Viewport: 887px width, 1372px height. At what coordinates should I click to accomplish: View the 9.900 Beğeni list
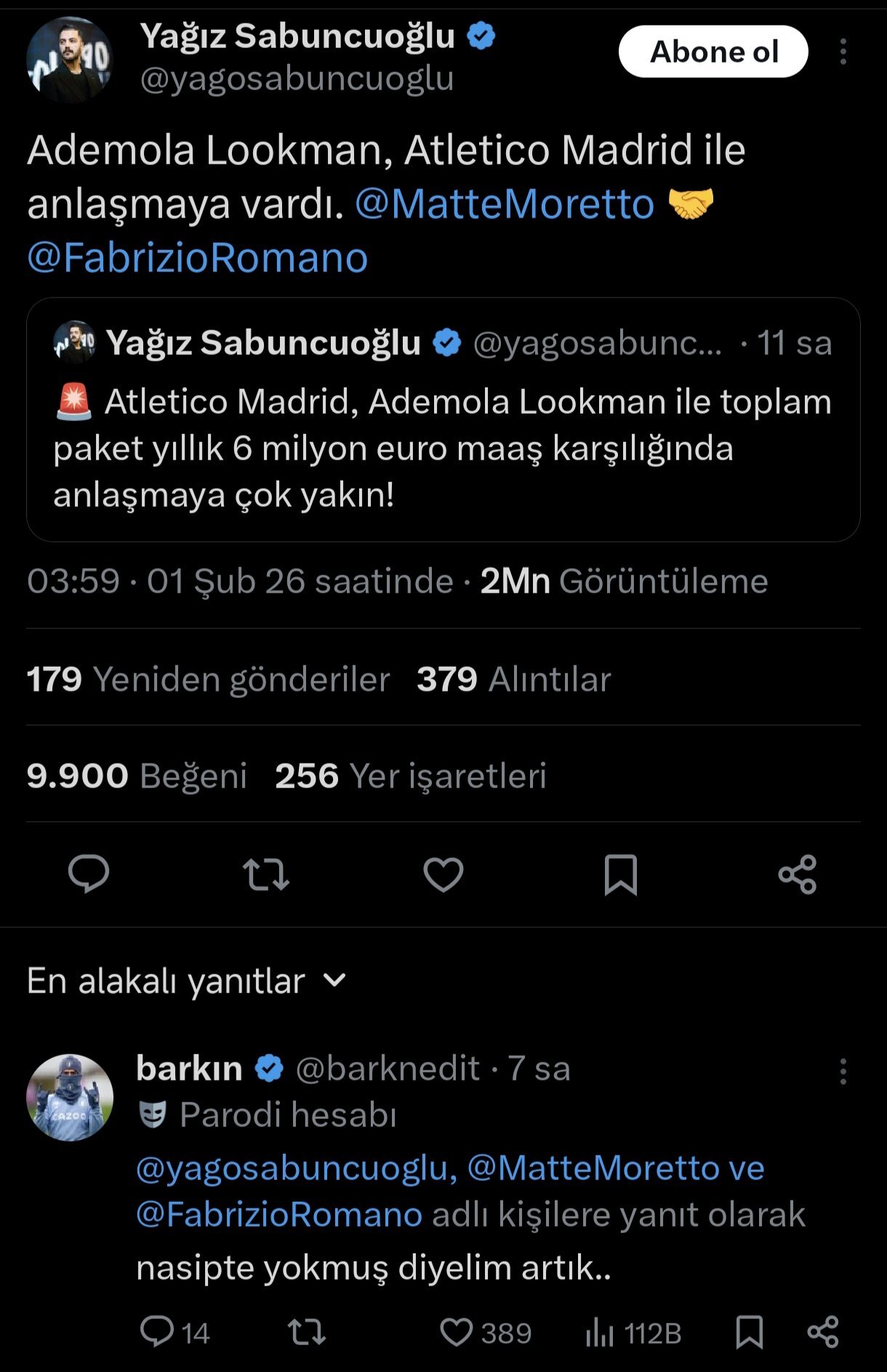(137, 776)
